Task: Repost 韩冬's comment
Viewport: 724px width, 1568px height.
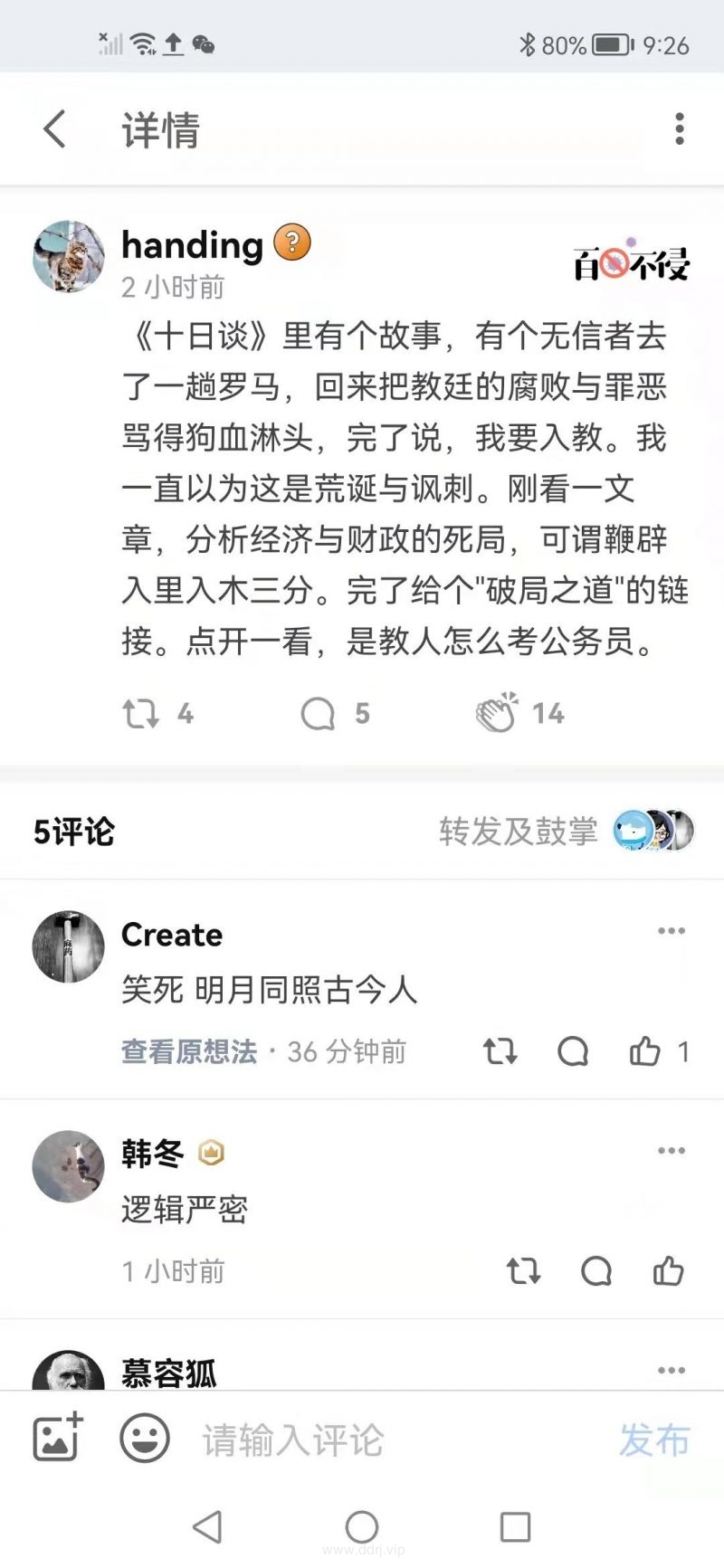Action: pos(523,1271)
